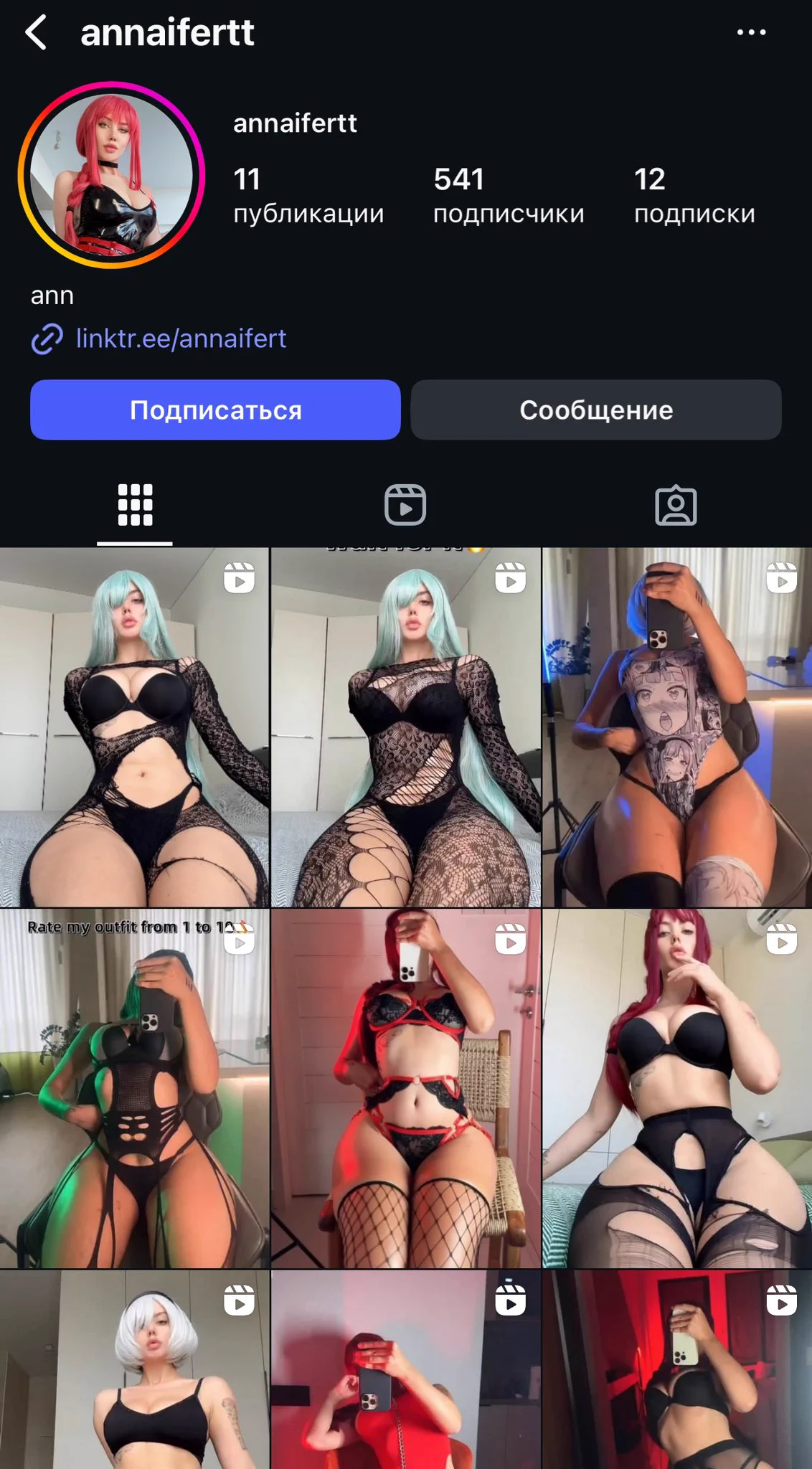This screenshot has height=1469, width=812.
Task: Open the linktr.ee/annaifert link
Action: pyautogui.click(x=181, y=338)
